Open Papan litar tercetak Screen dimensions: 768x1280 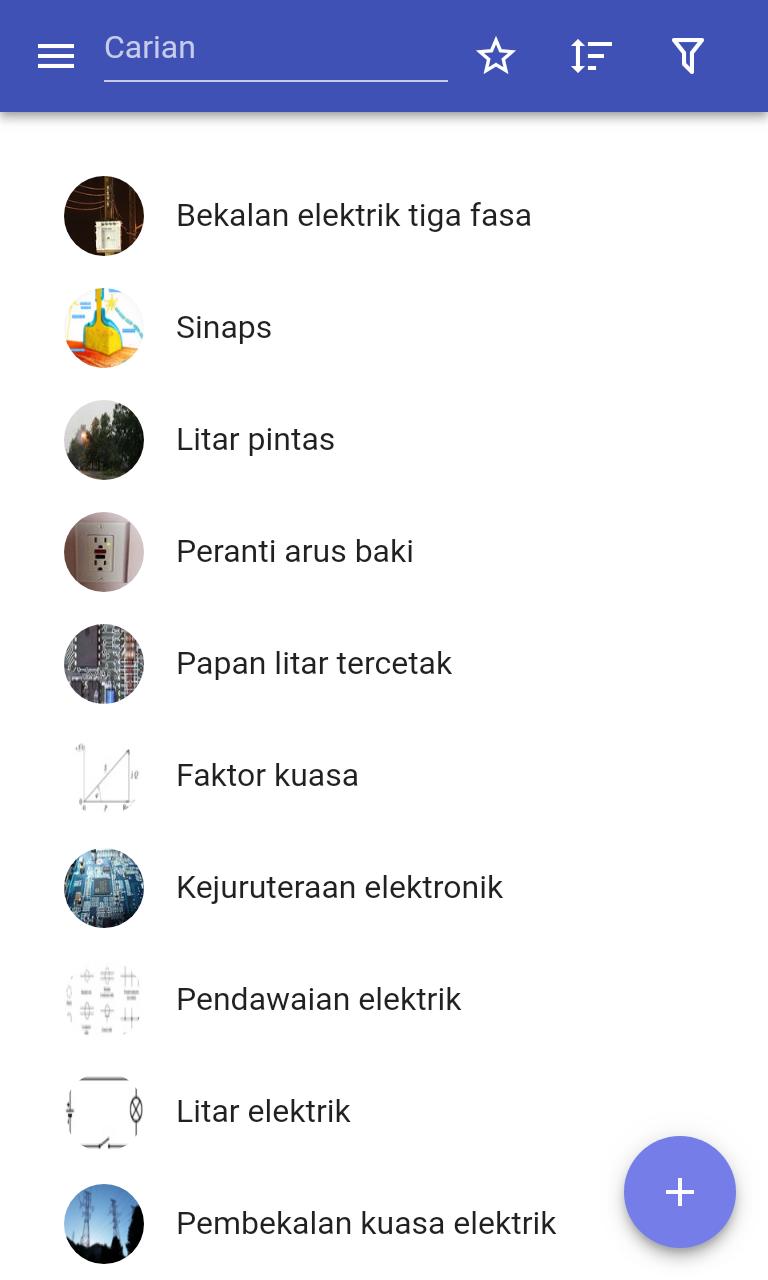384,664
